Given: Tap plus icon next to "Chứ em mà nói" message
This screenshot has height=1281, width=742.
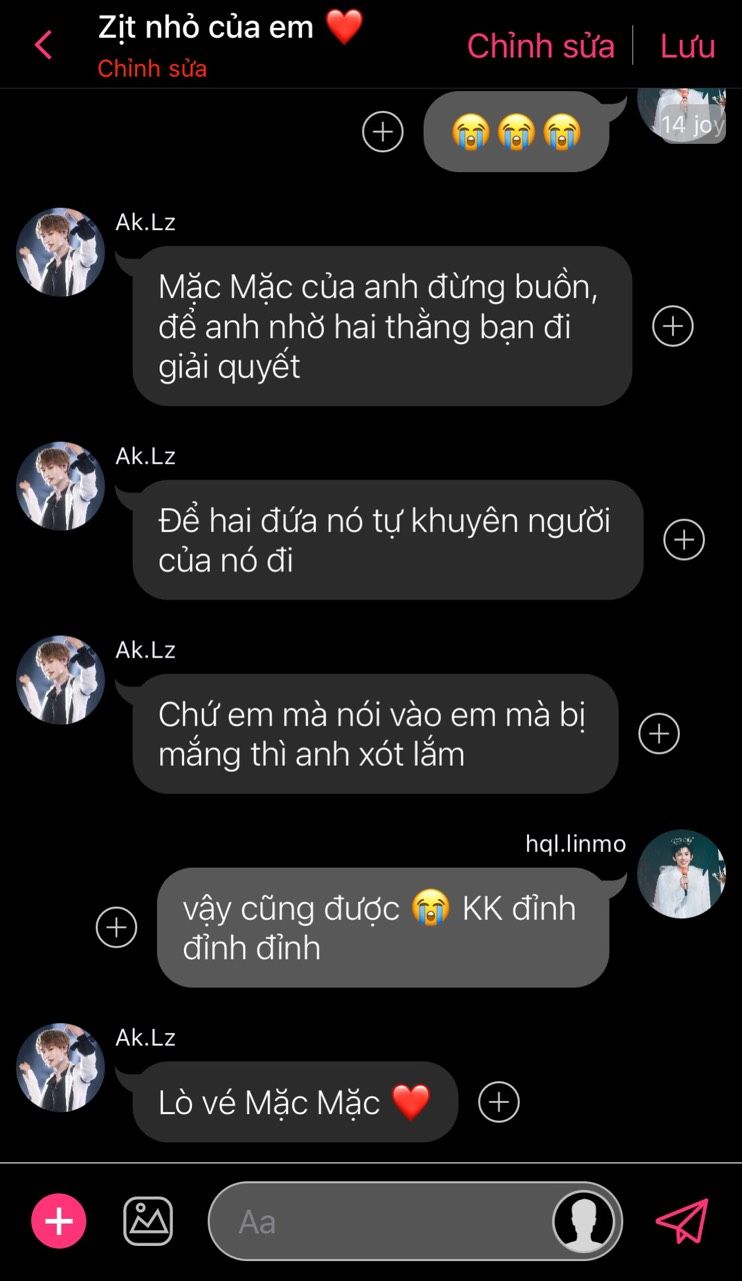Looking at the screenshot, I should tap(658, 733).
